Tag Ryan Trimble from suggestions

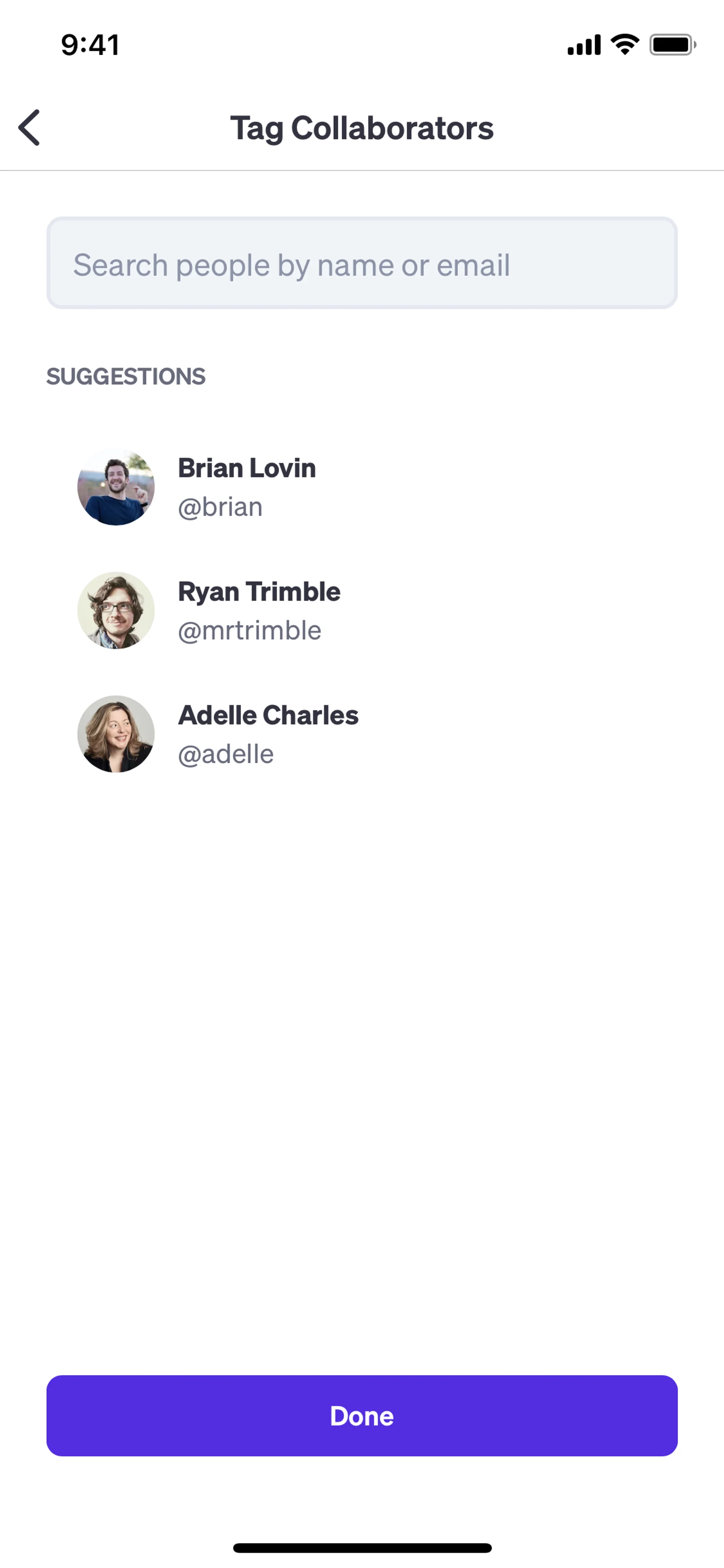pos(259,611)
